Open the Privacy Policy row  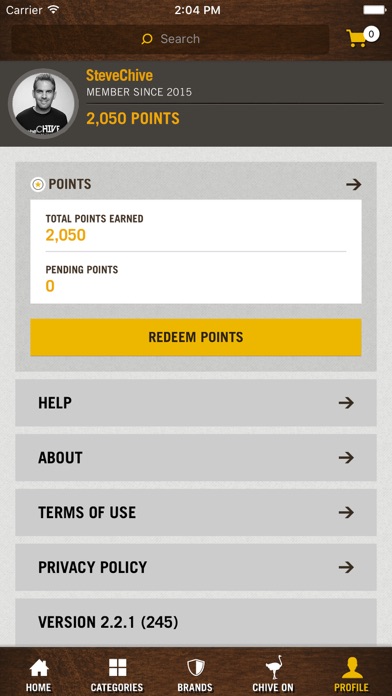(x=196, y=567)
